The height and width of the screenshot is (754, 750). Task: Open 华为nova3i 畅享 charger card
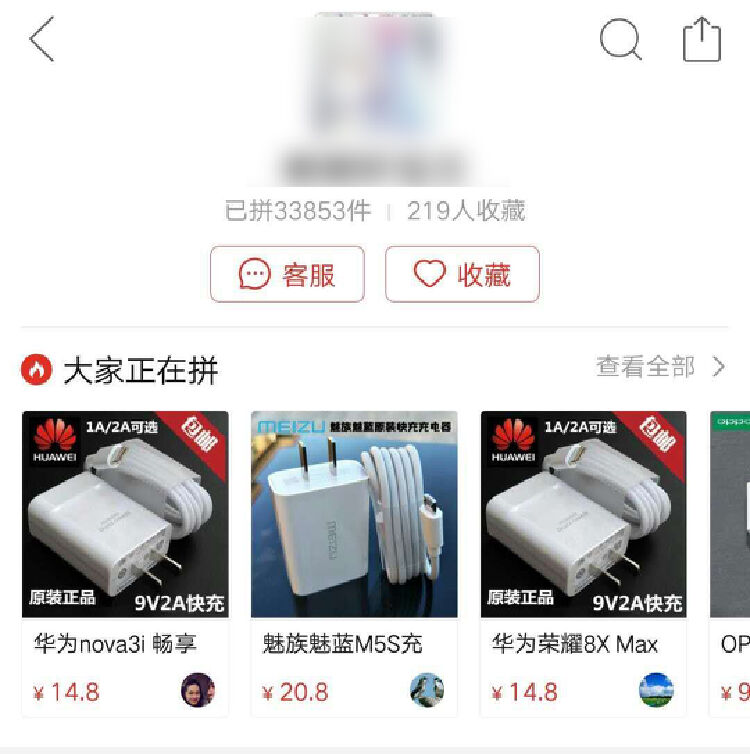(125, 560)
